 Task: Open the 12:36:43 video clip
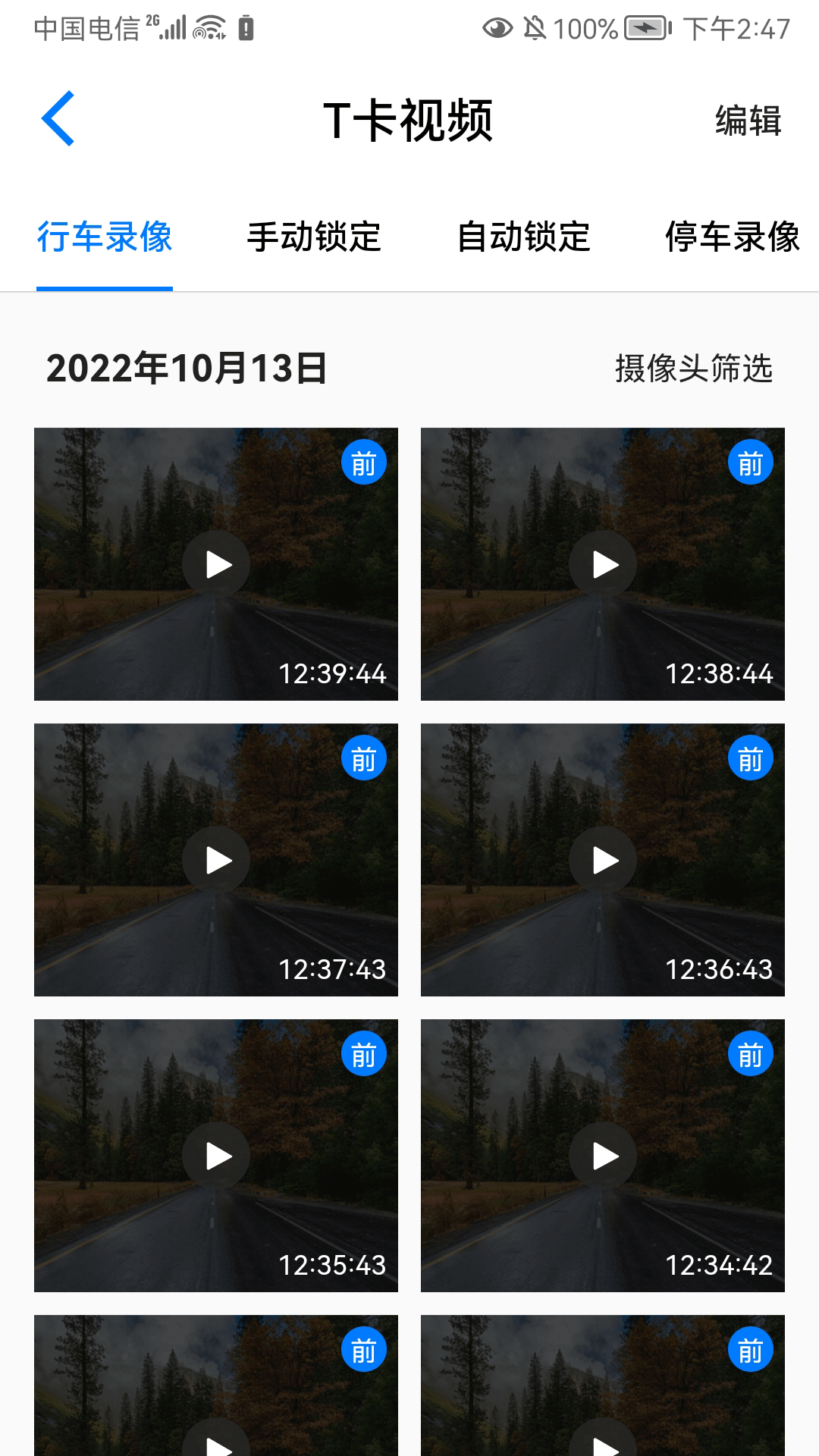[x=603, y=860]
